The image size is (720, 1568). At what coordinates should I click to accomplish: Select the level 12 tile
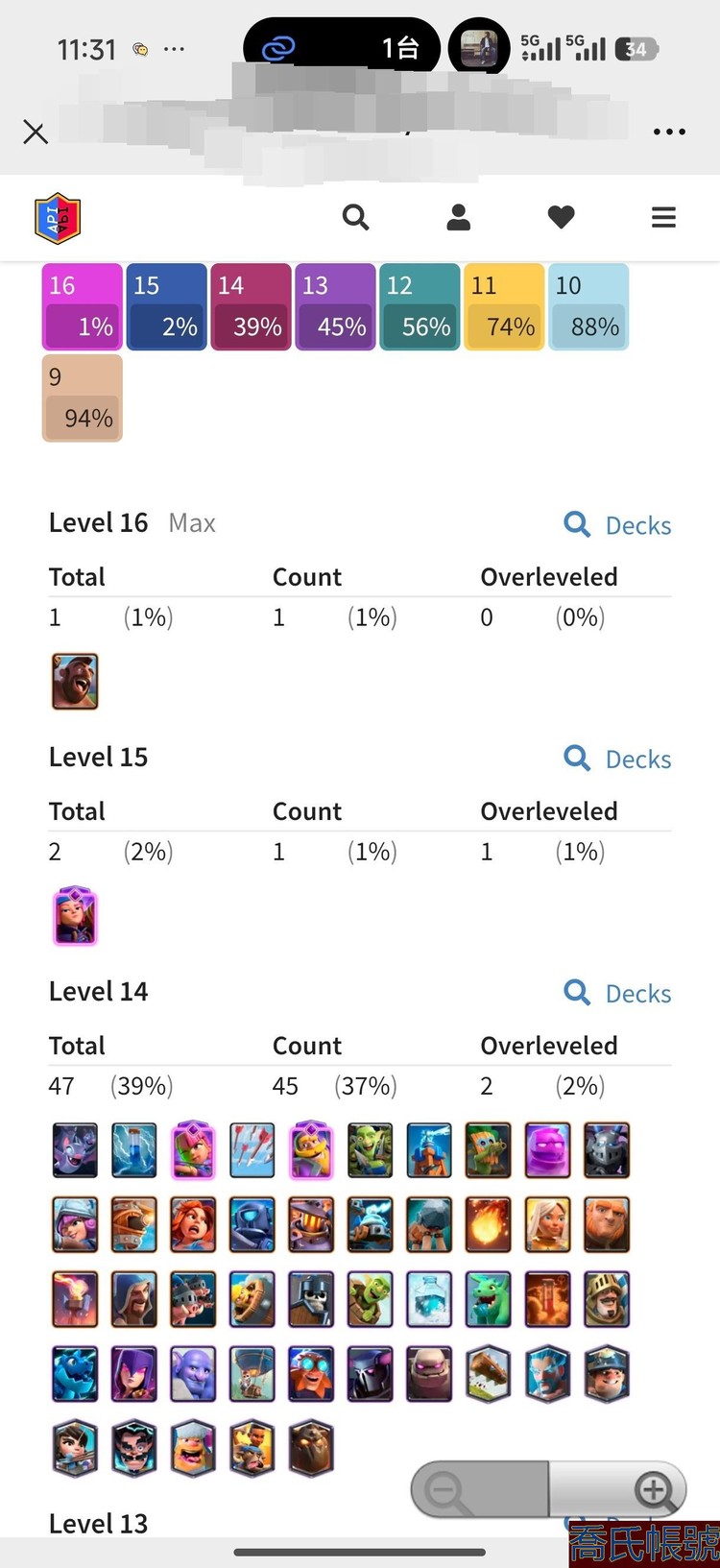(420, 307)
